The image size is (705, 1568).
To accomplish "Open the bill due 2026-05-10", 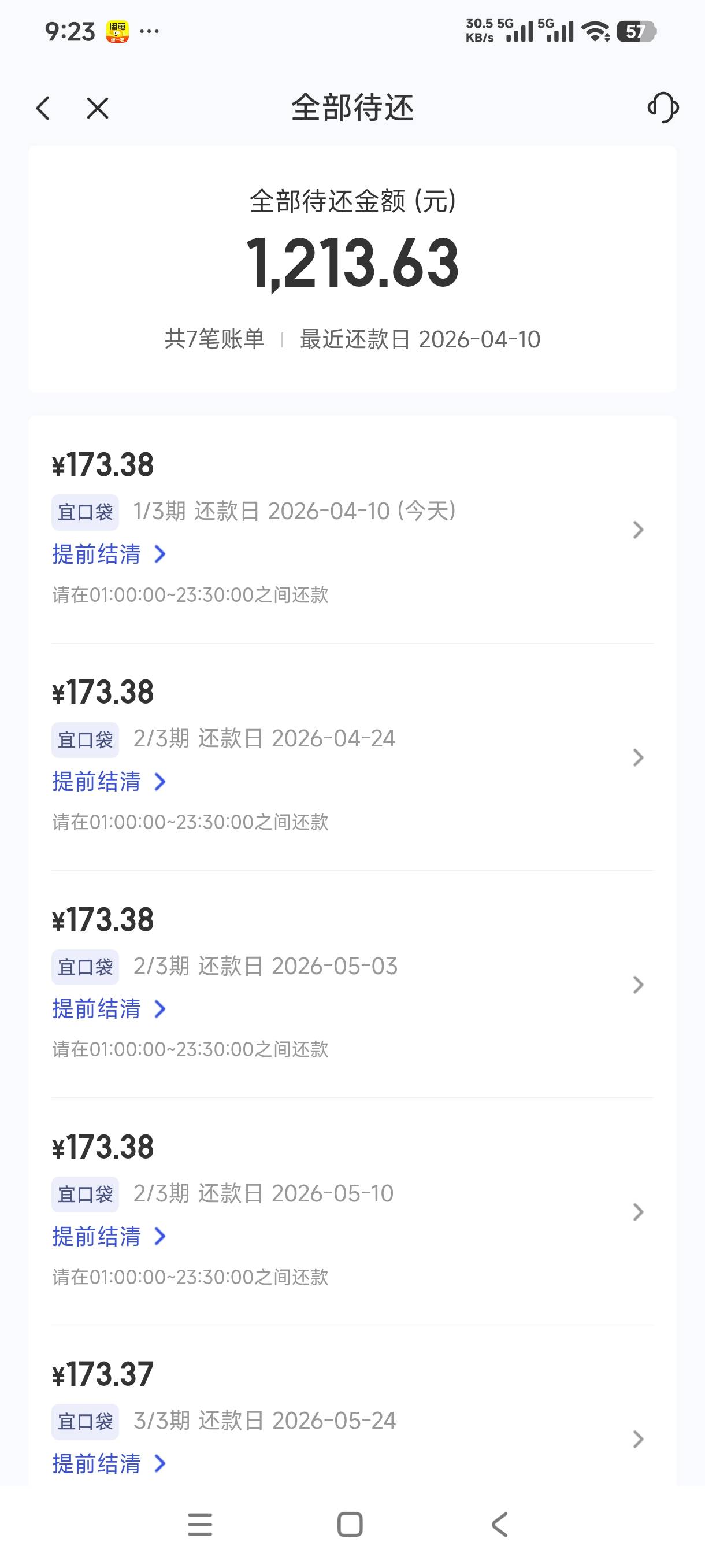I will click(353, 1212).
